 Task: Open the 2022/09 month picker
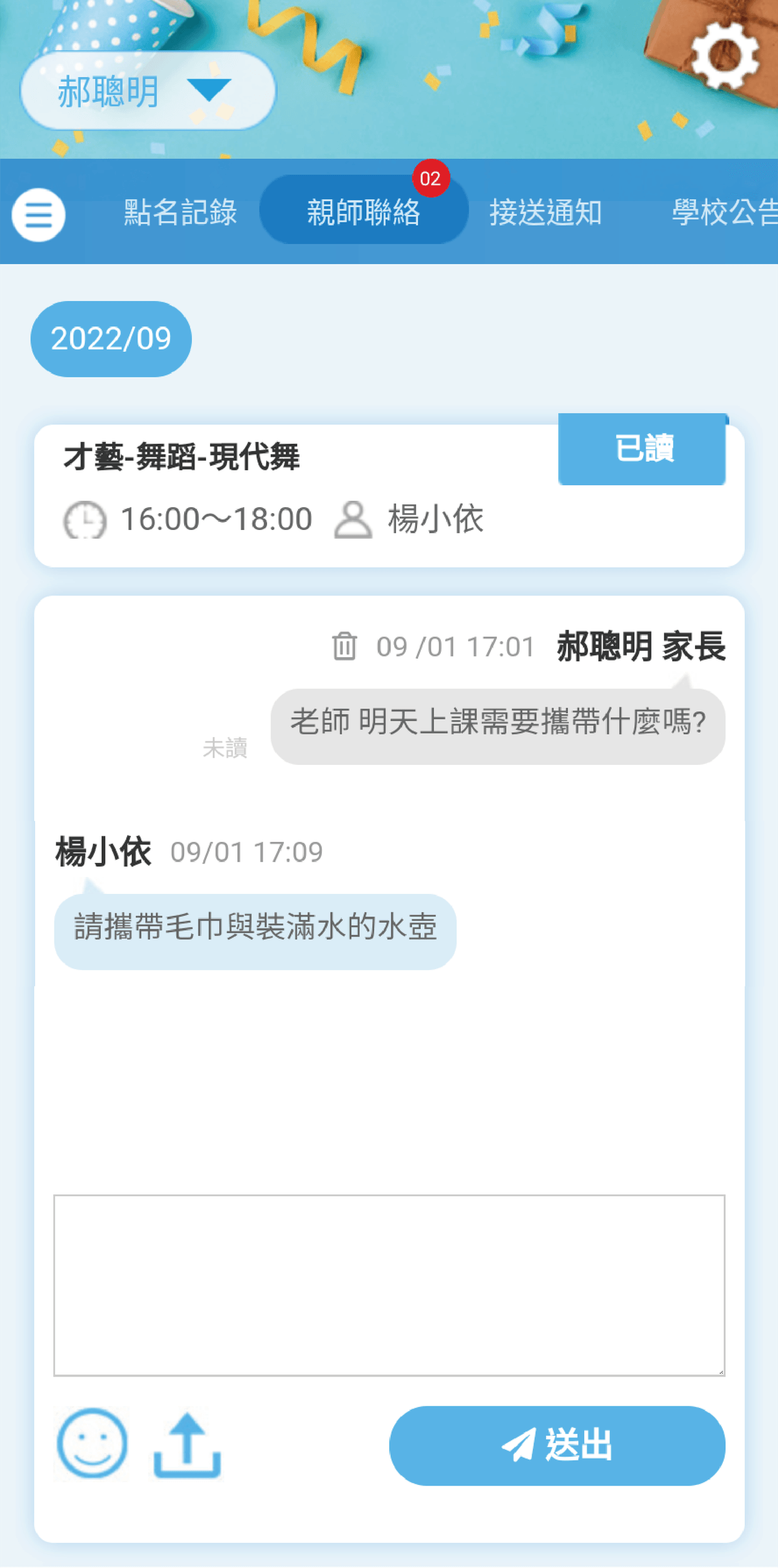pyautogui.click(x=111, y=339)
